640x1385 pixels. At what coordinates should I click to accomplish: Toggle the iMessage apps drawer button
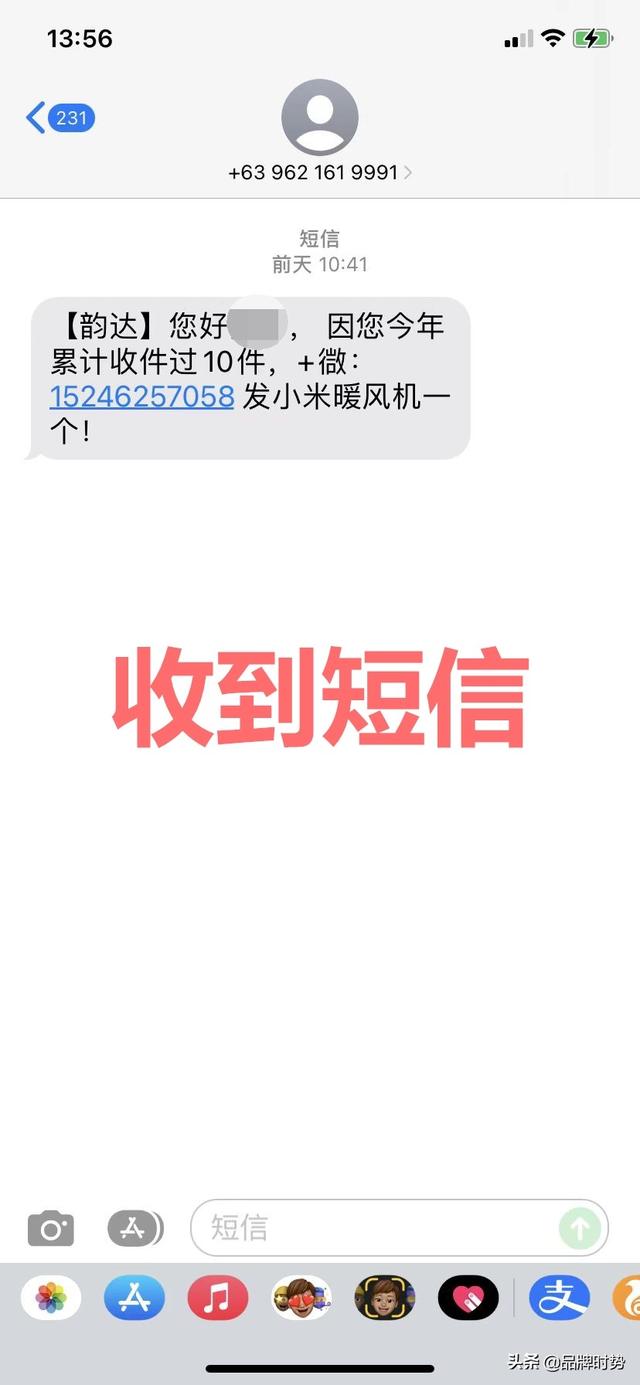pos(134,1227)
